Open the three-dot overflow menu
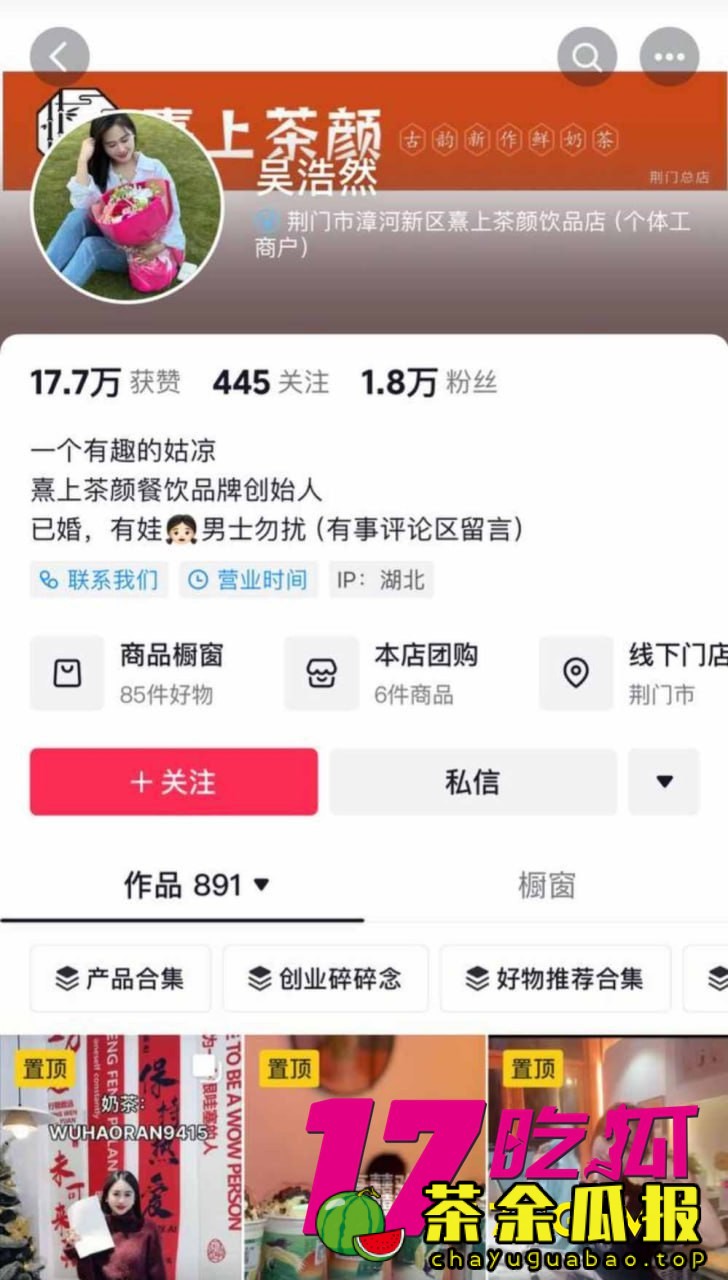Viewport: 728px width, 1280px height. click(669, 57)
